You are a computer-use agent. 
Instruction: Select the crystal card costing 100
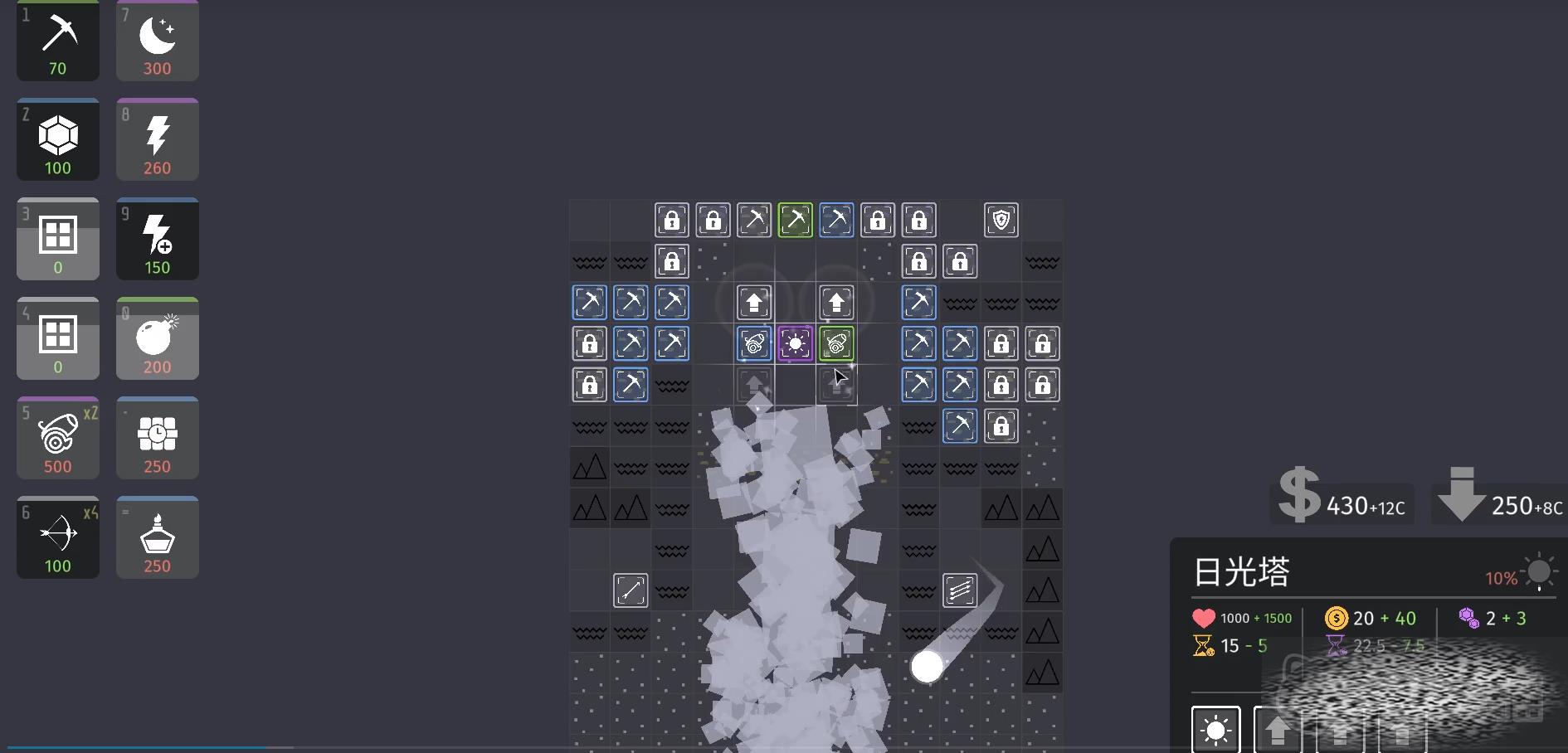point(58,139)
